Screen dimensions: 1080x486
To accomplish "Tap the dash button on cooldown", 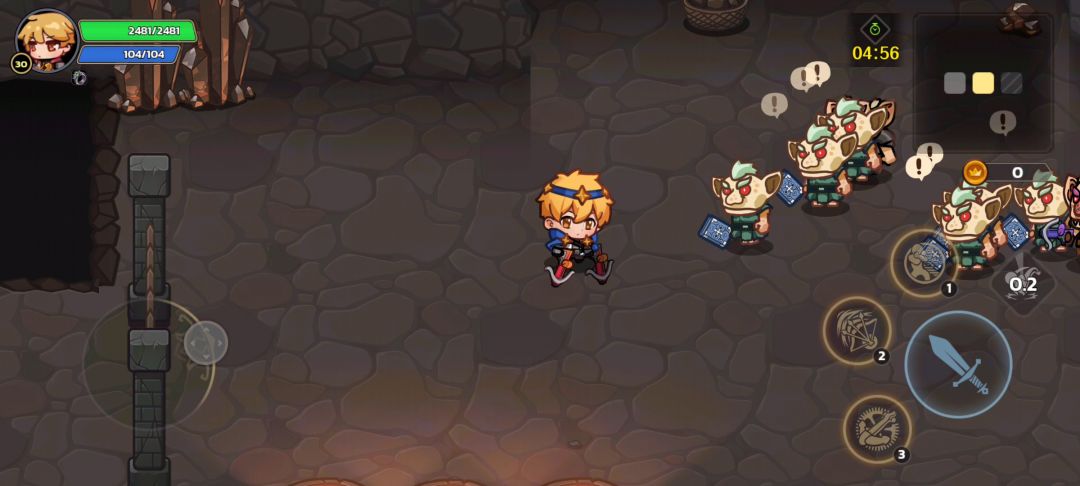I will (x=1023, y=284).
